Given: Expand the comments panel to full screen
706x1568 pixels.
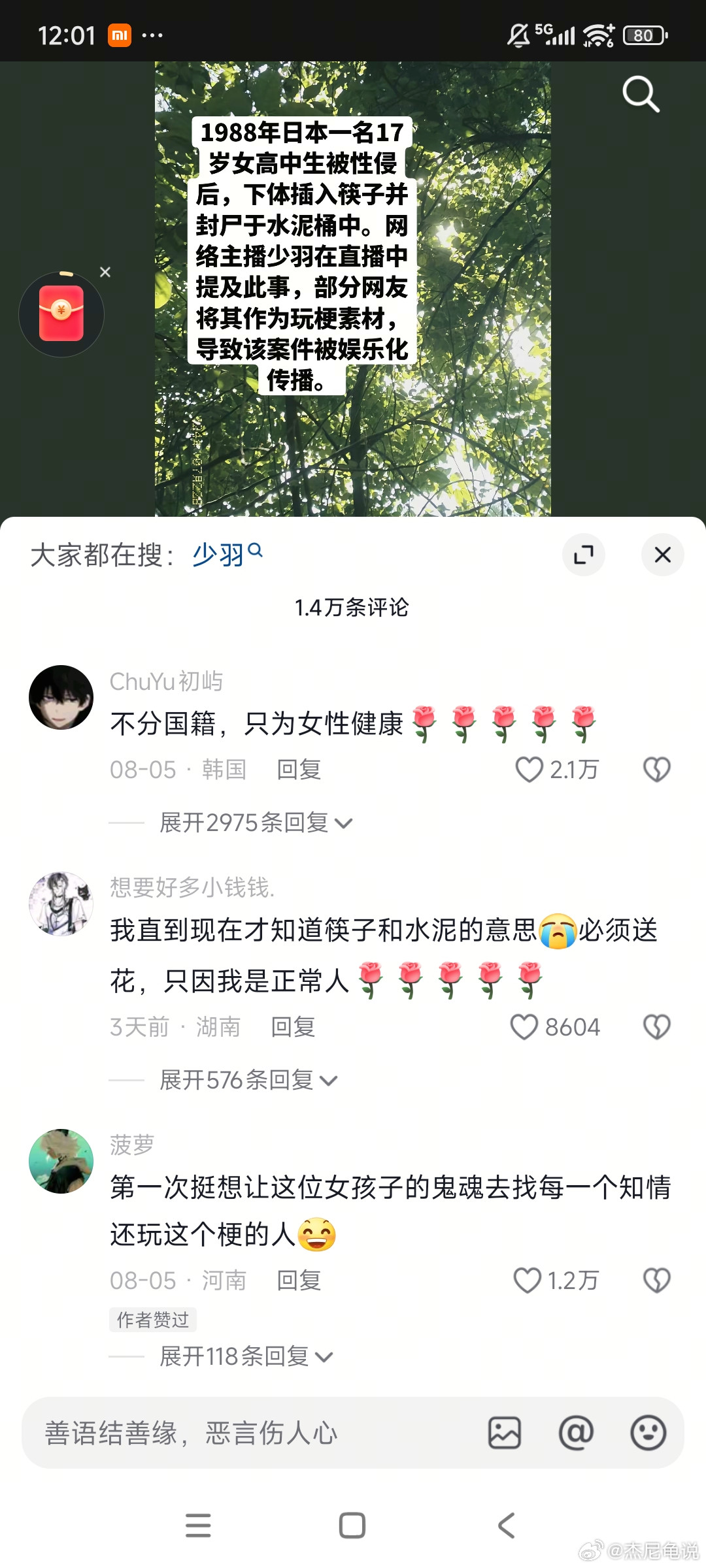Looking at the screenshot, I should pyautogui.click(x=584, y=555).
